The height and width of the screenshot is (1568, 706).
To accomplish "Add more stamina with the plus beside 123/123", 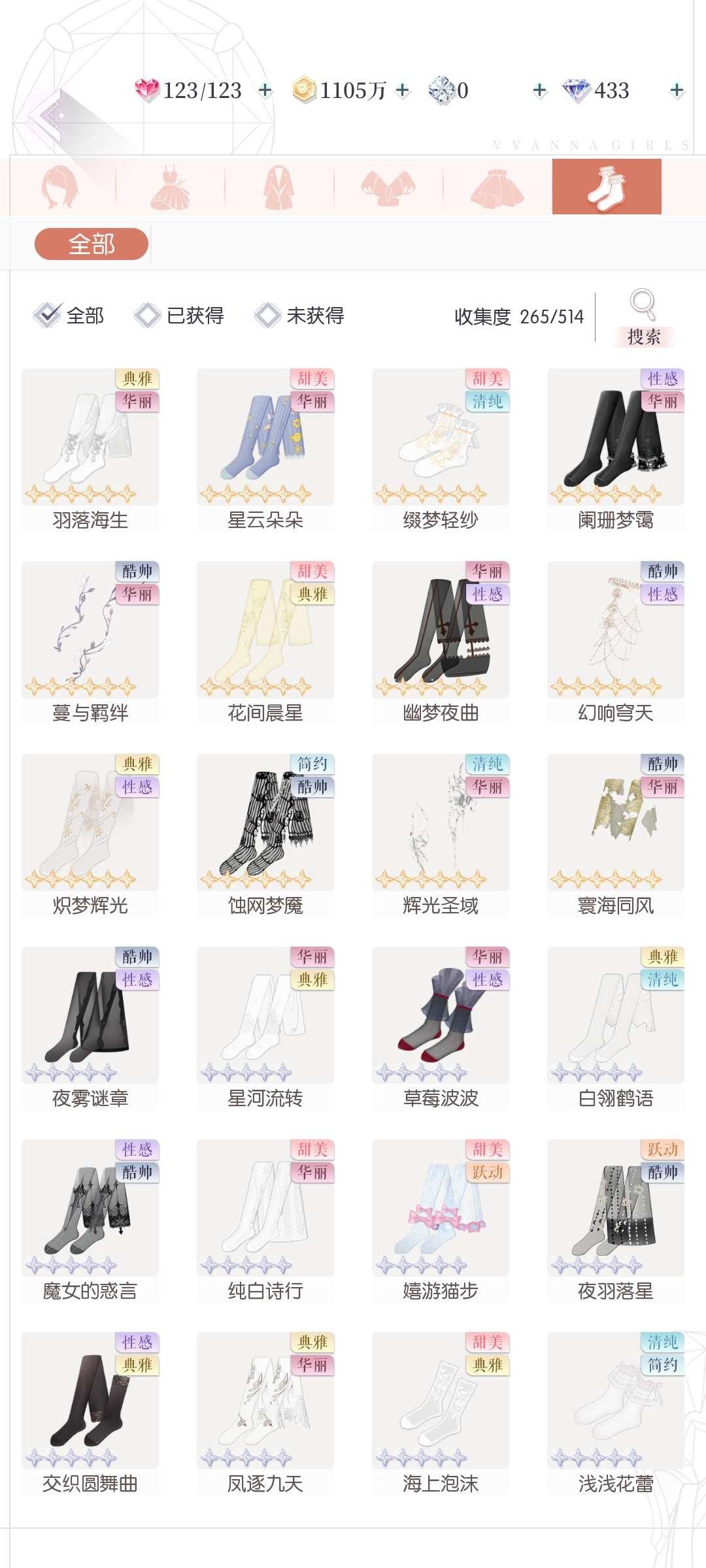I will (x=265, y=90).
